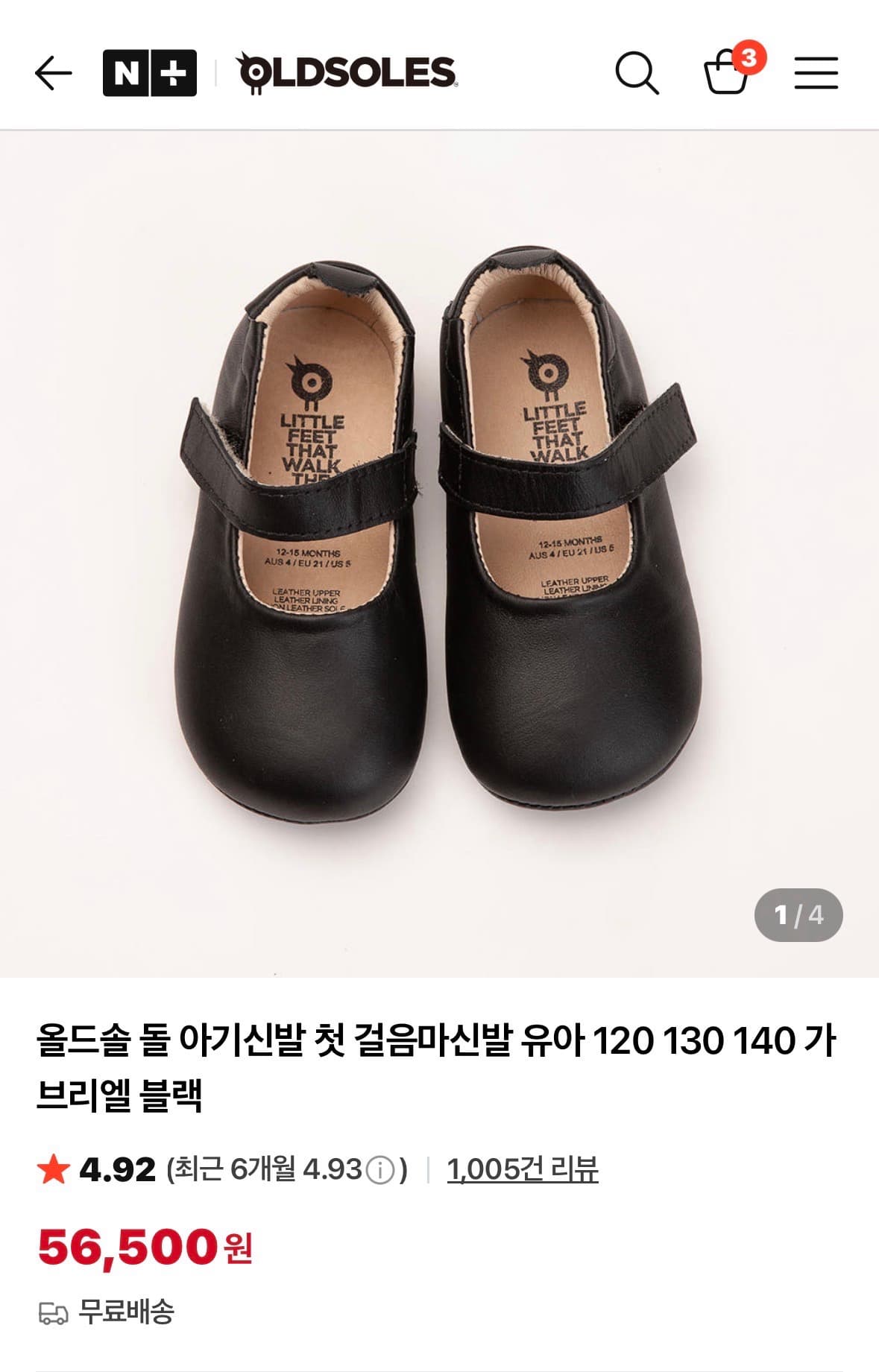
Task: Open the hamburger menu
Action: click(x=816, y=73)
